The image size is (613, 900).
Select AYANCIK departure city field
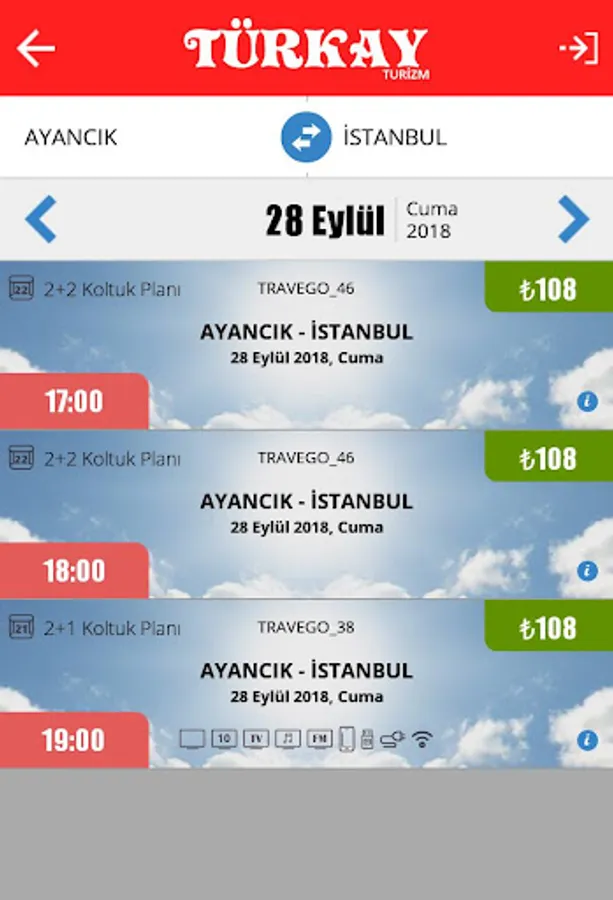point(71,137)
